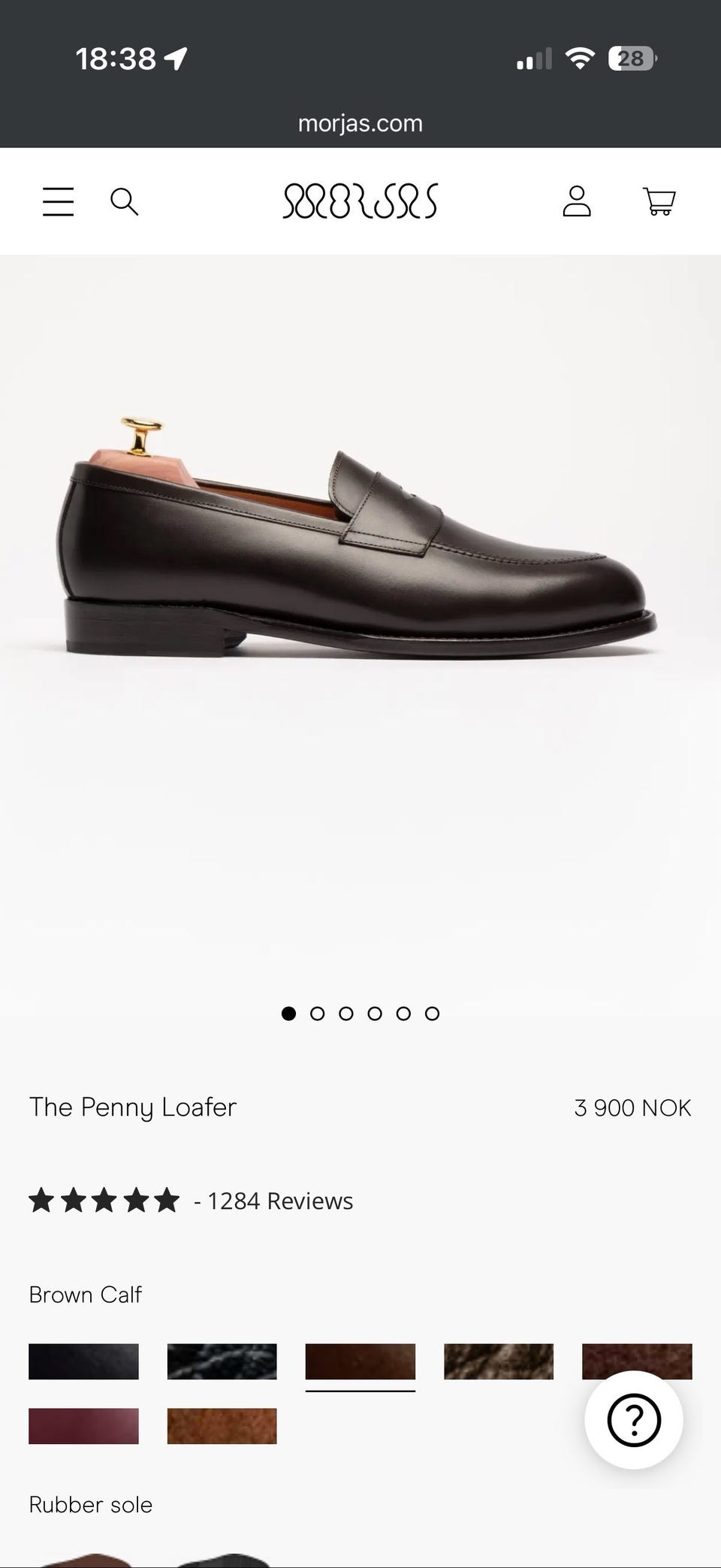Select the brown calf swatch
The image size is (721, 1568).
(x=360, y=1361)
